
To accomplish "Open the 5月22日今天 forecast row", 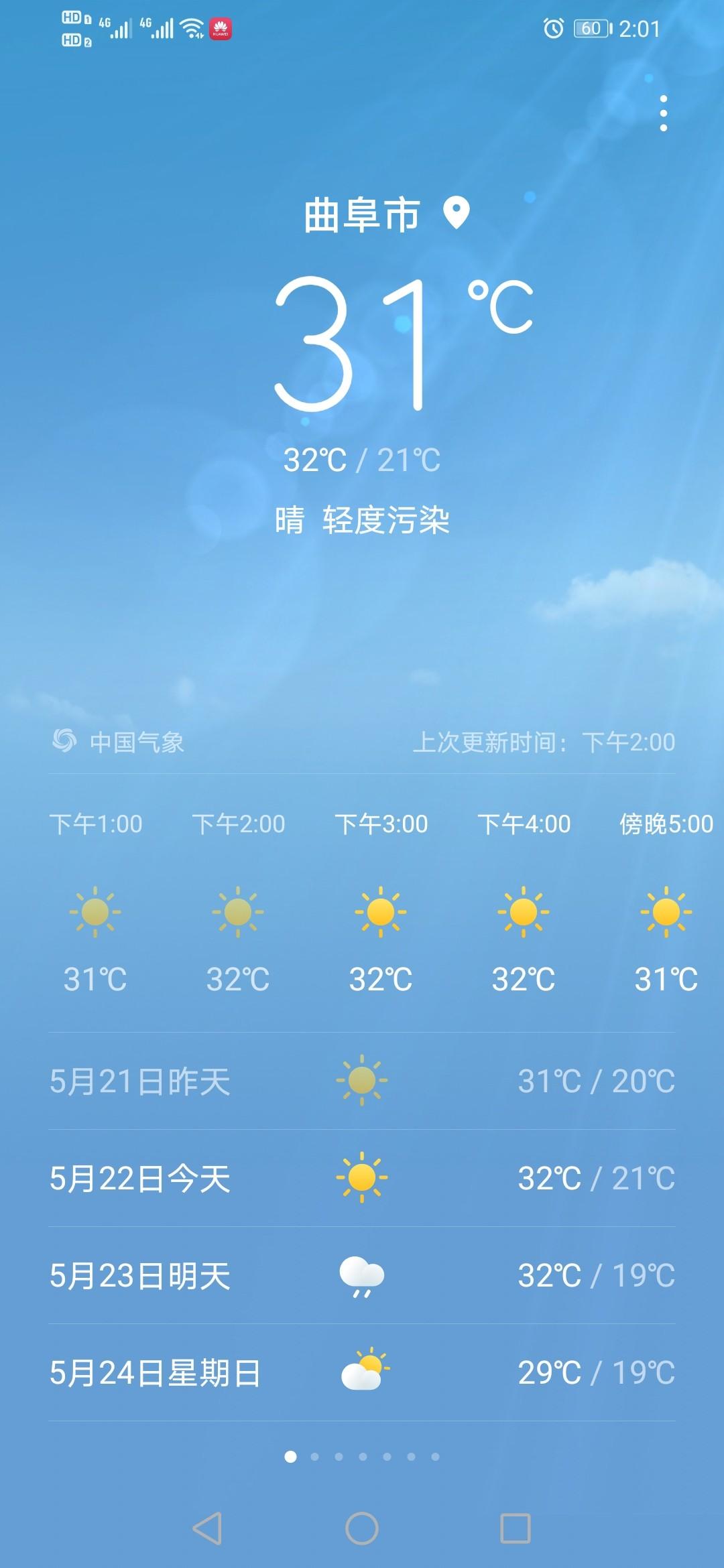I will tap(362, 1178).
